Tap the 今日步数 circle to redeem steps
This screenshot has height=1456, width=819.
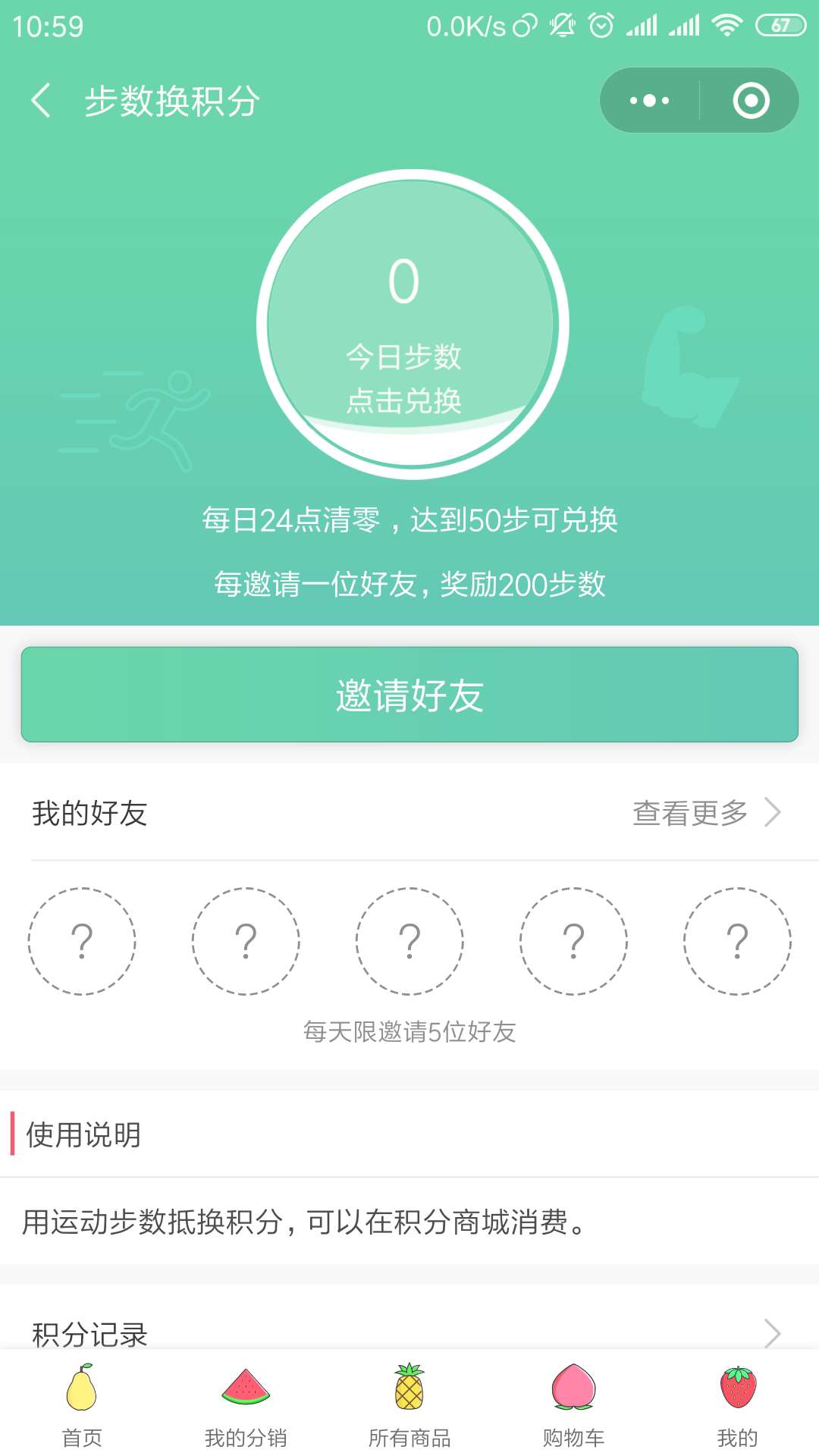(x=413, y=325)
